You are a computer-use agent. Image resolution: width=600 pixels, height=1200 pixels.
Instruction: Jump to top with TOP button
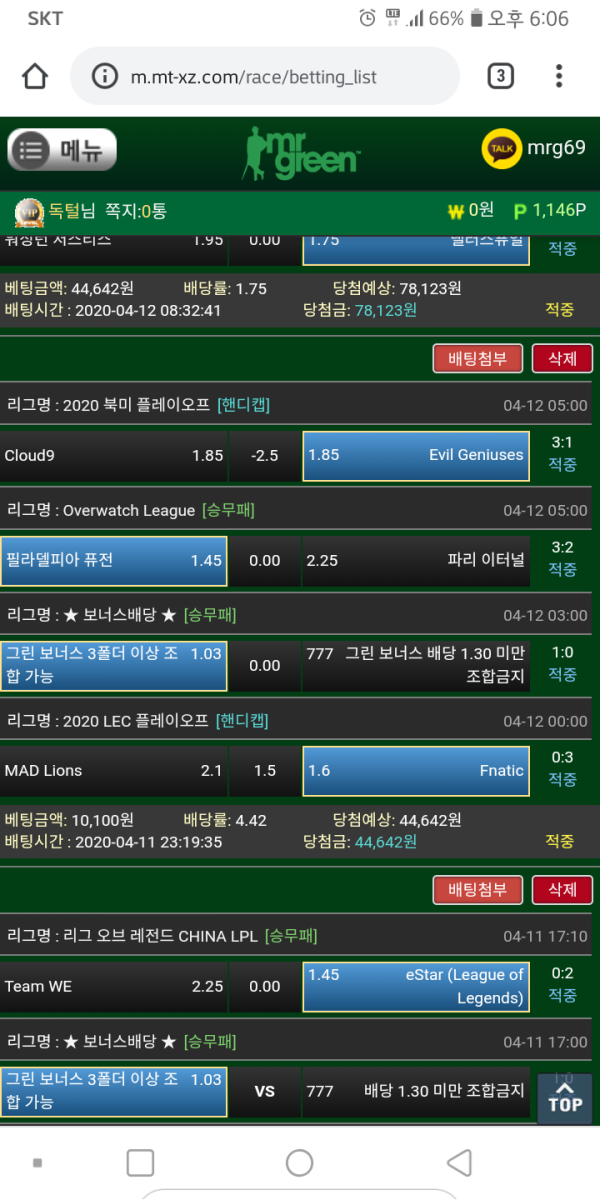pos(565,1096)
